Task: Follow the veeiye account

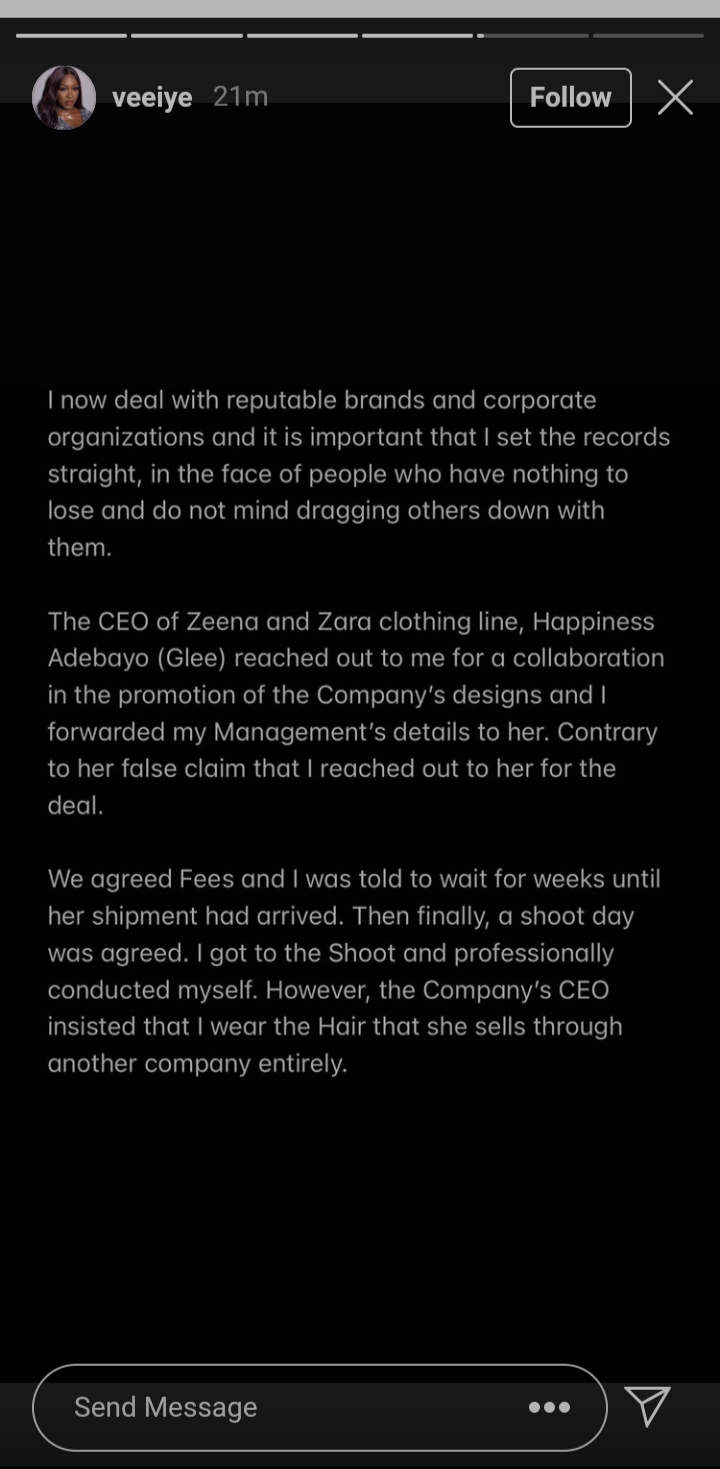Action: (x=570, y=98)
